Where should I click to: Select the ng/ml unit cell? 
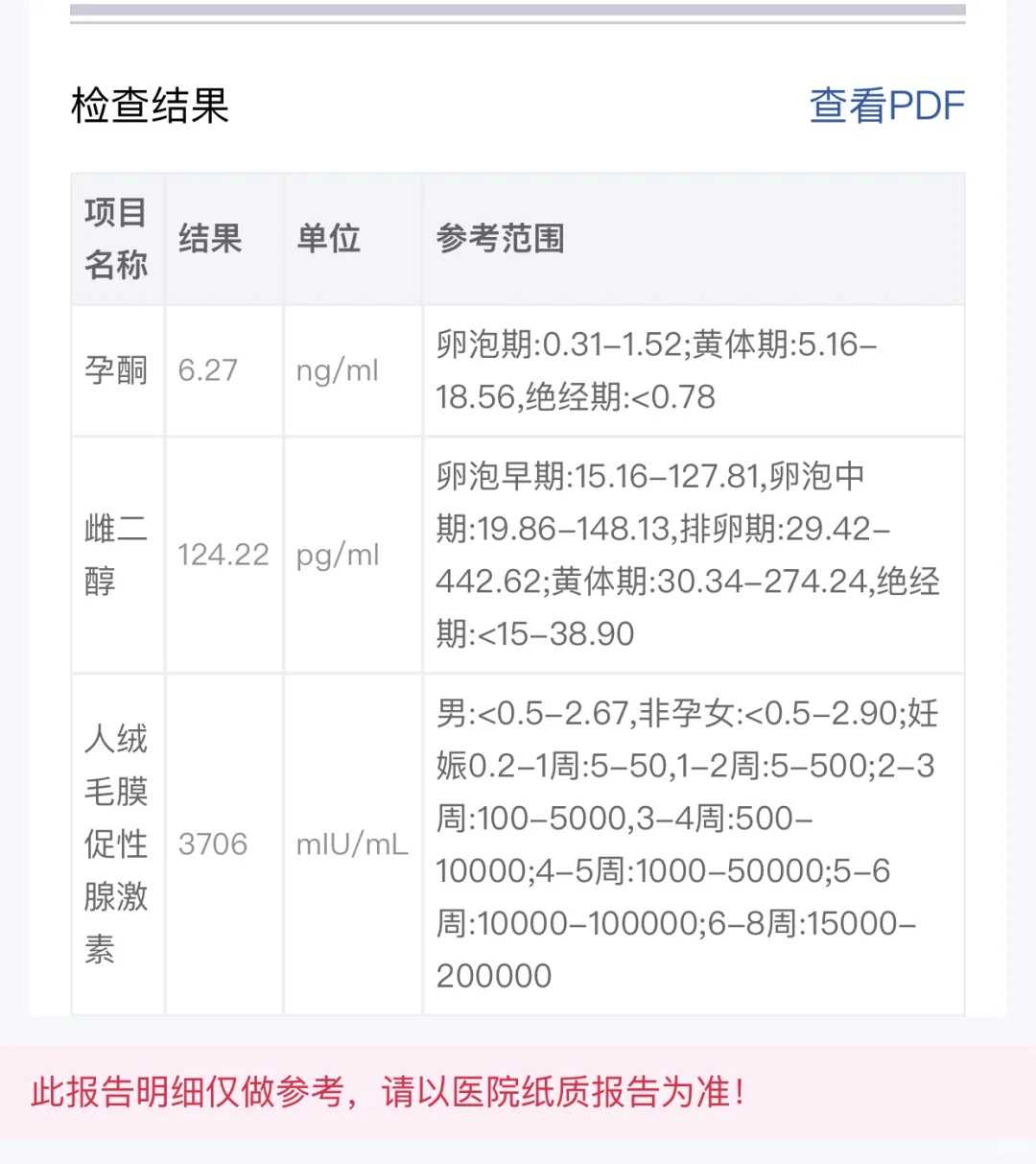click(338, 370)
